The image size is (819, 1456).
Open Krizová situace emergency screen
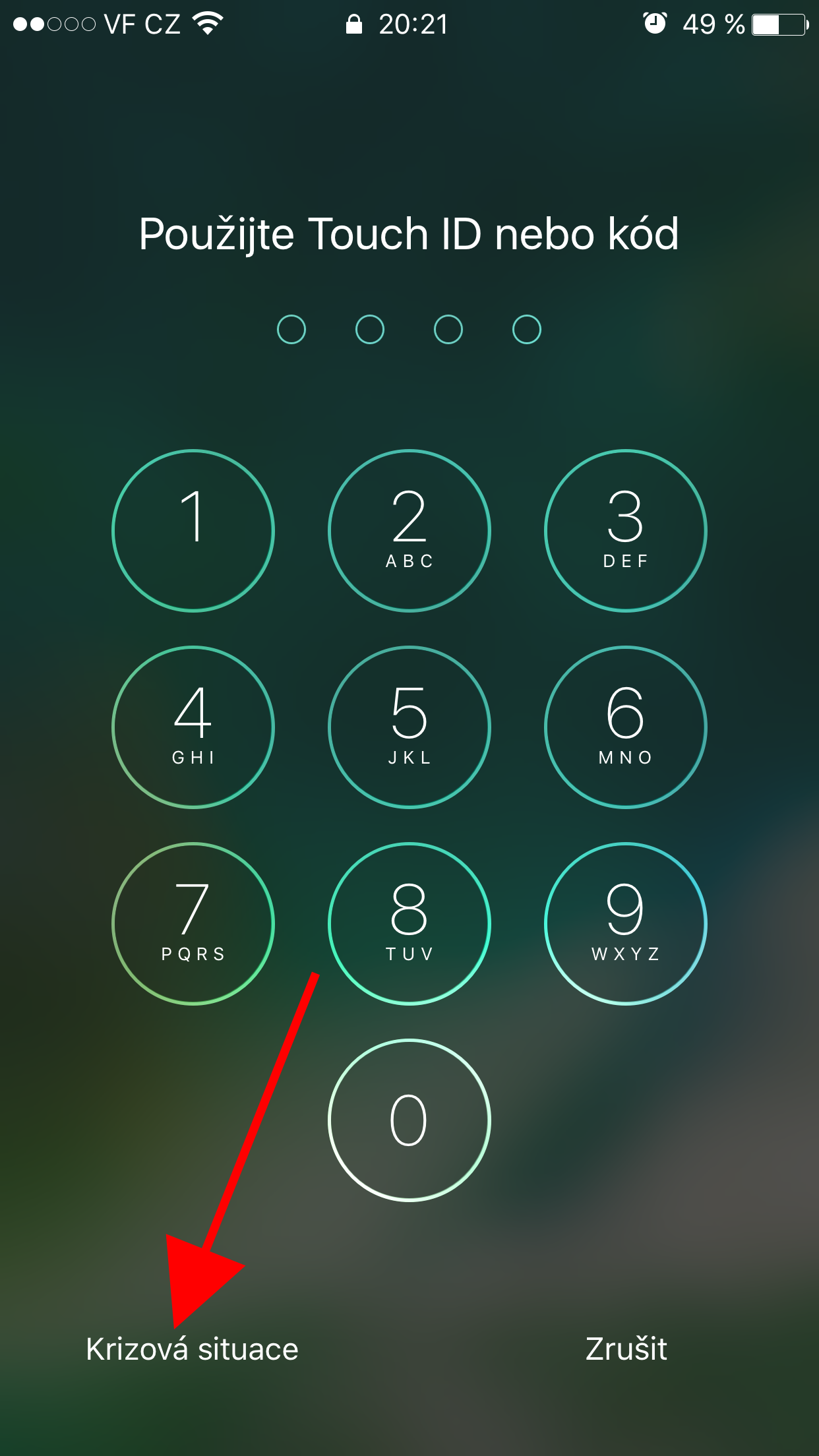tap(192, 1349)
